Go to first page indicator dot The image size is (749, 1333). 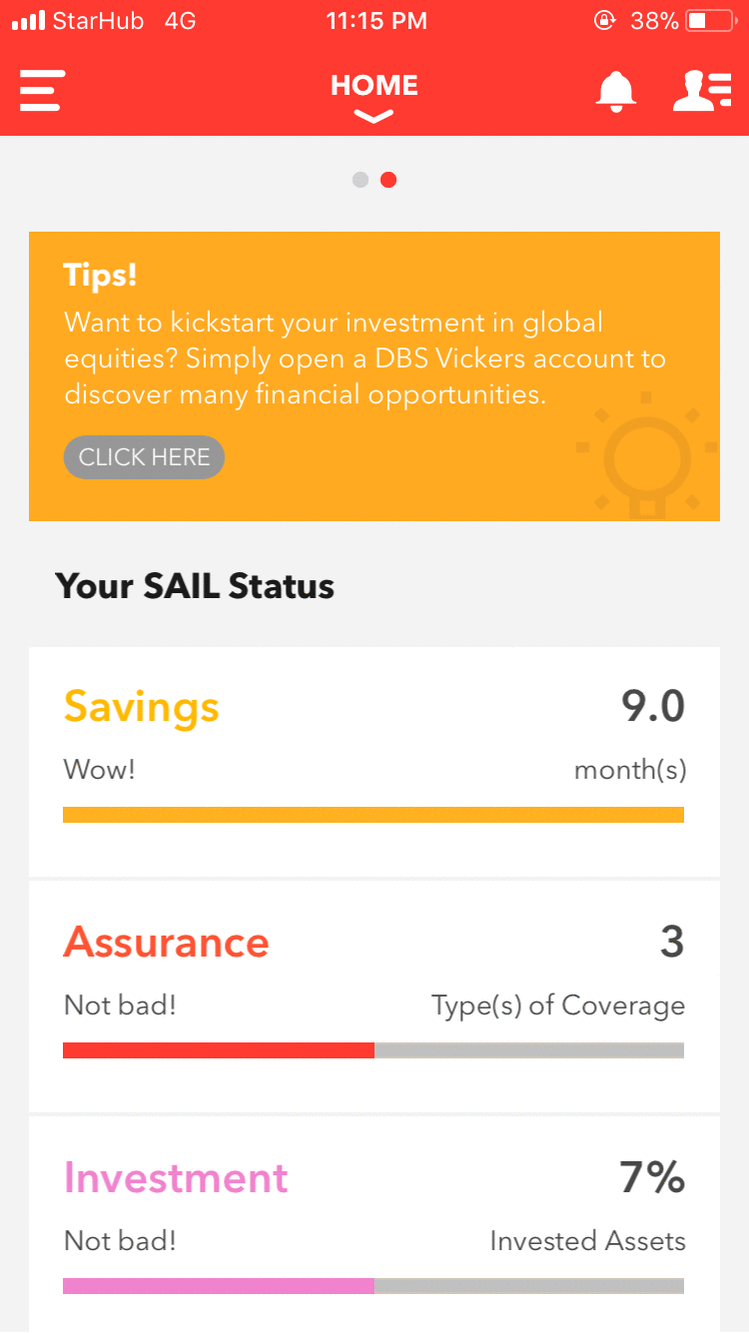360,180
